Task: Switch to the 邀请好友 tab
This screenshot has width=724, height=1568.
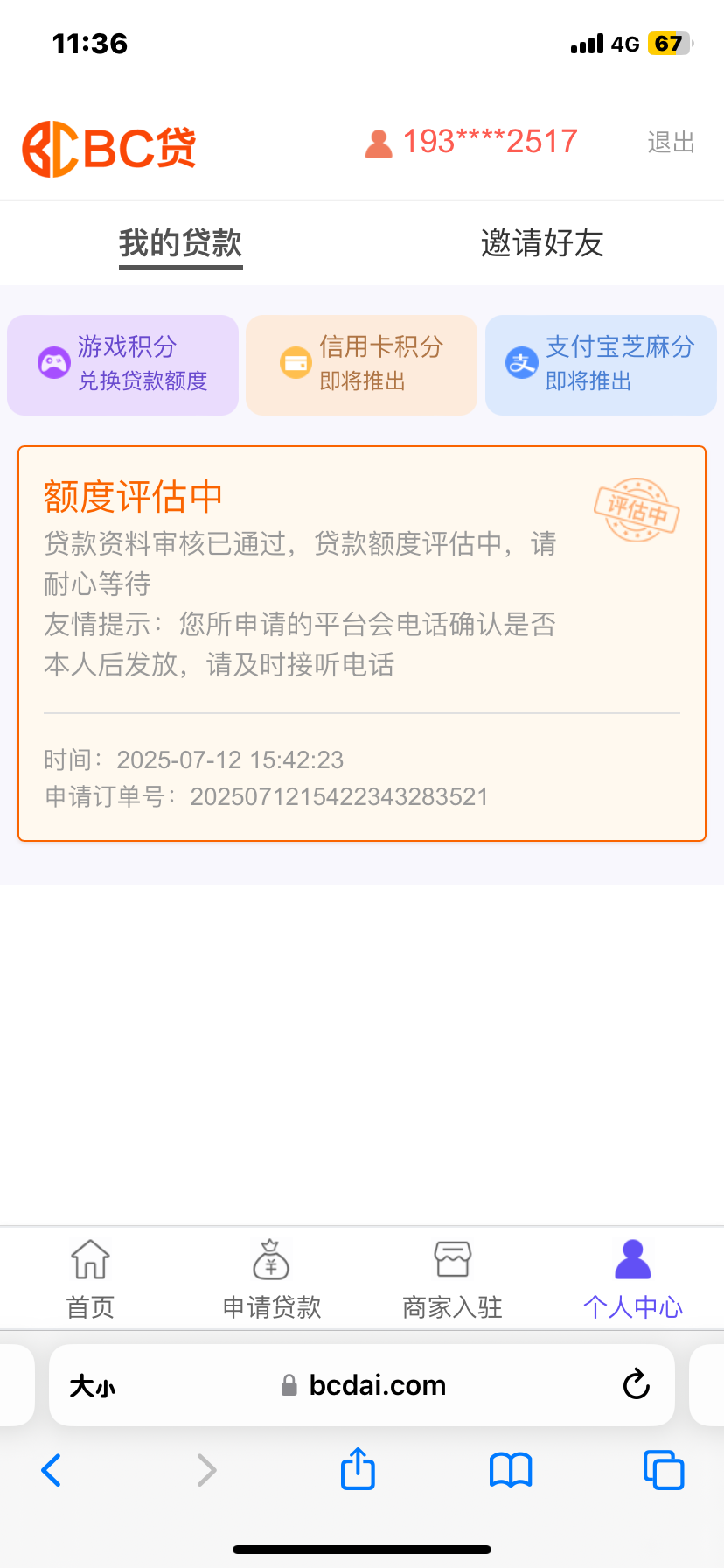Action: click(542, 243)
